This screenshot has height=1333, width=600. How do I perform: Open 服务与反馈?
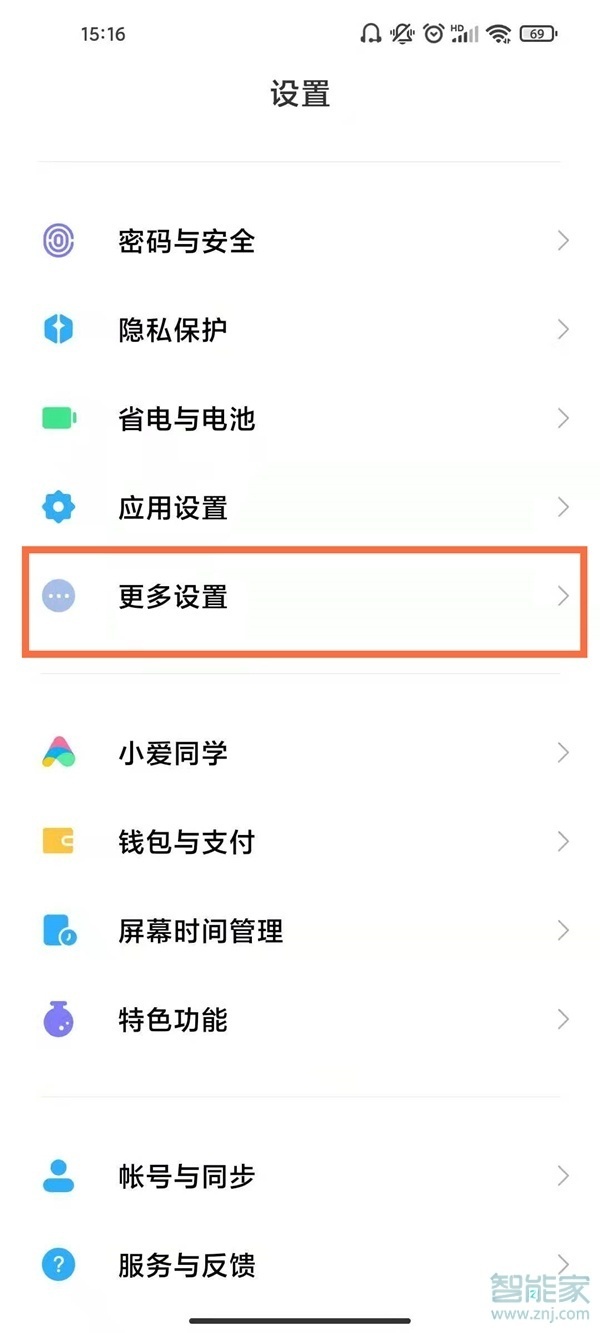187,1265
